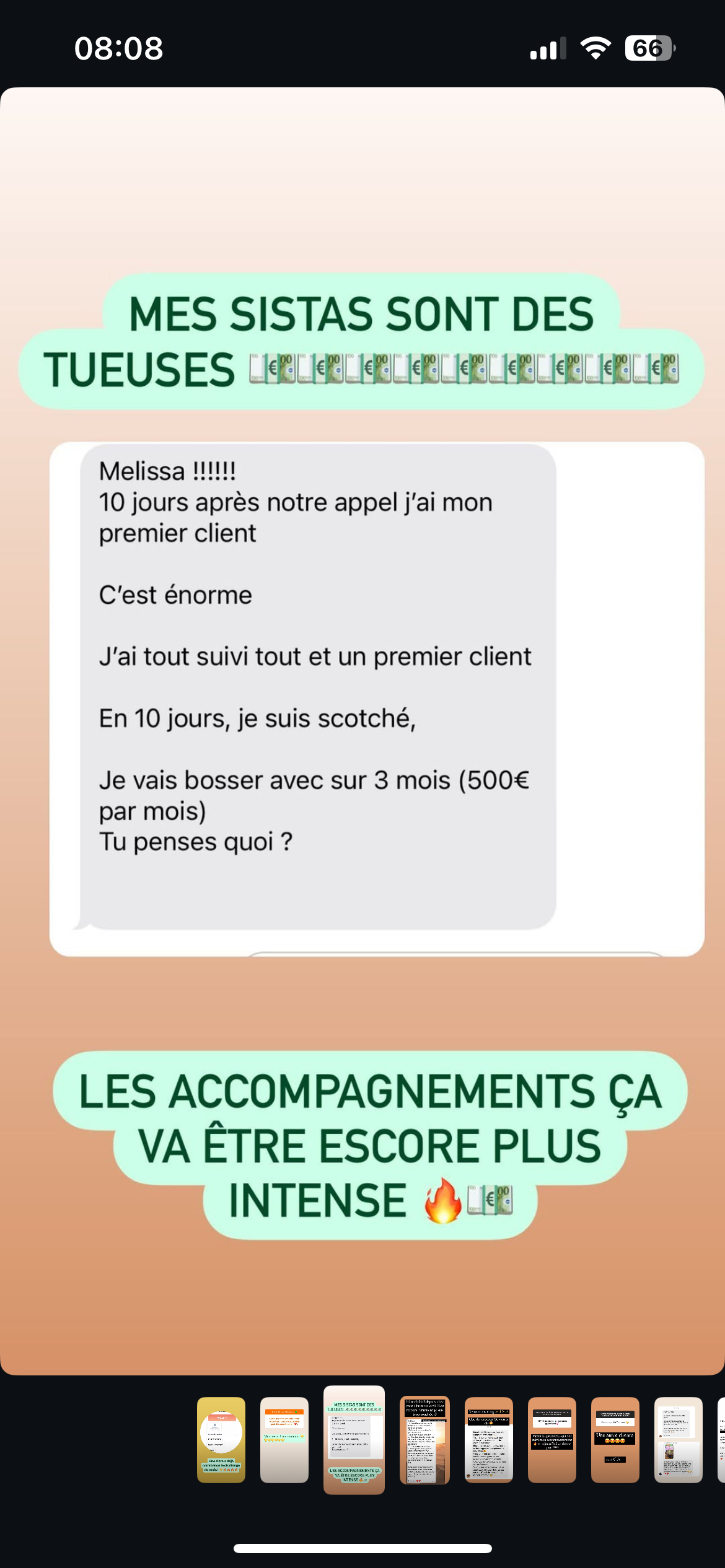This screenshot has height=1568, width=725.
Task: Select the highlighted 'MES SISTAS SONT DES TUEUSES' thumbnail
Action: (x=354, y=1440)
